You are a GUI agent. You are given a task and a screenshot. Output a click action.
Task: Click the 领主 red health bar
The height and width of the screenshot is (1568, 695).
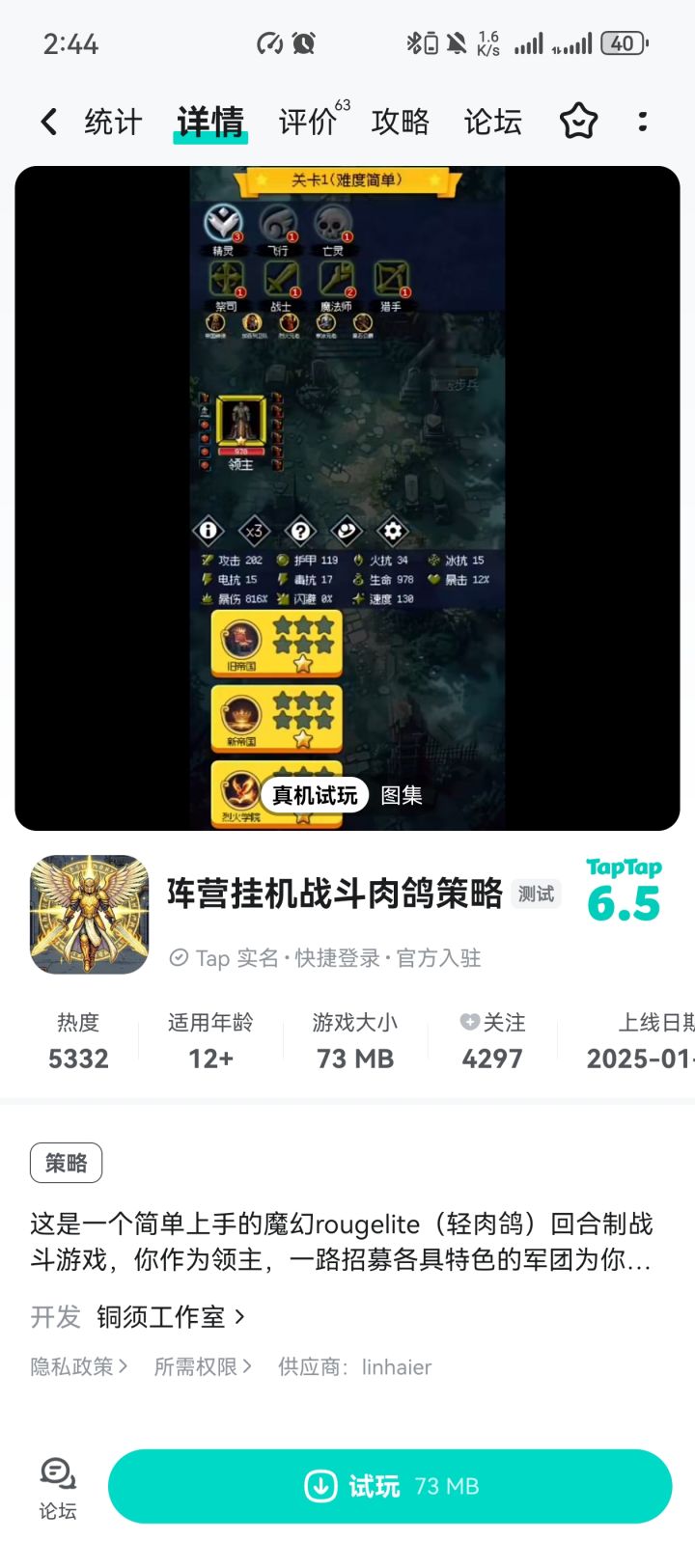click(241, 450)
